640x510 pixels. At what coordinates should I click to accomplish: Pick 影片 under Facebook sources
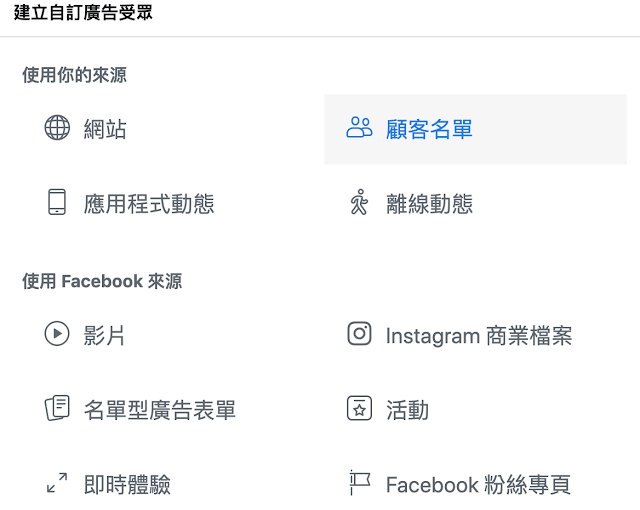click(x=173, y=335)
